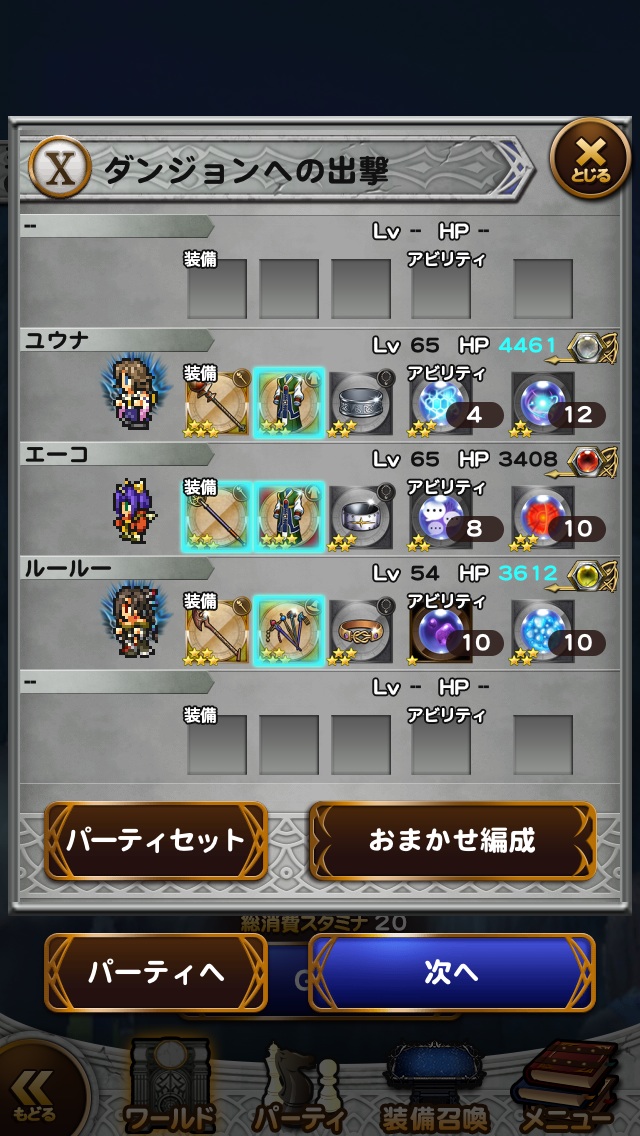Tap おまかせ編成 auto-formation button
640x1136 pixels.
pyautogui.click(x=452, y=840)
